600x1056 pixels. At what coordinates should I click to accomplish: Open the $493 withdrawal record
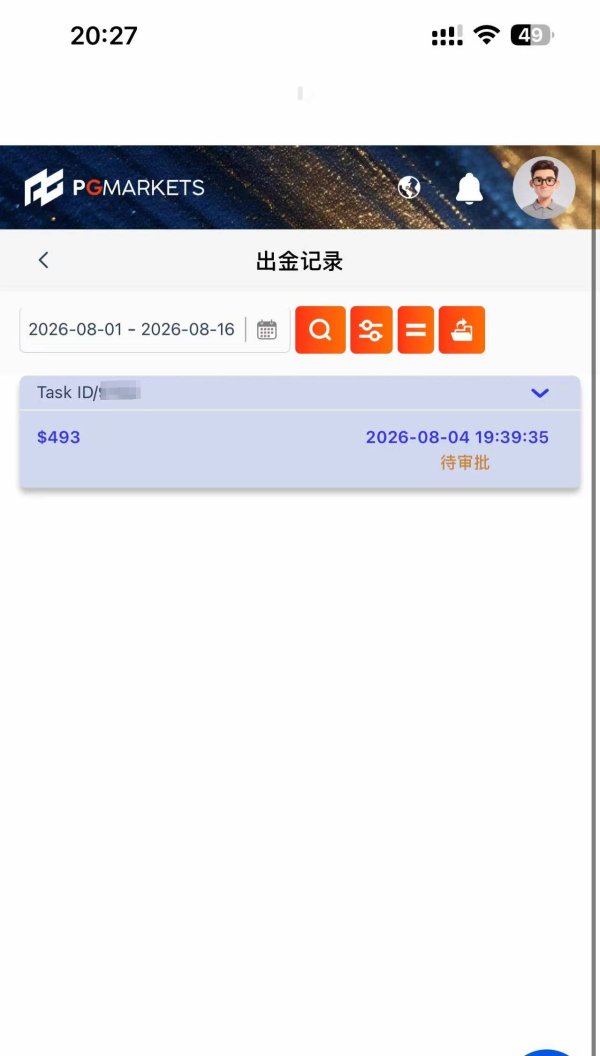pyautogui.click(x=300, y=449)
